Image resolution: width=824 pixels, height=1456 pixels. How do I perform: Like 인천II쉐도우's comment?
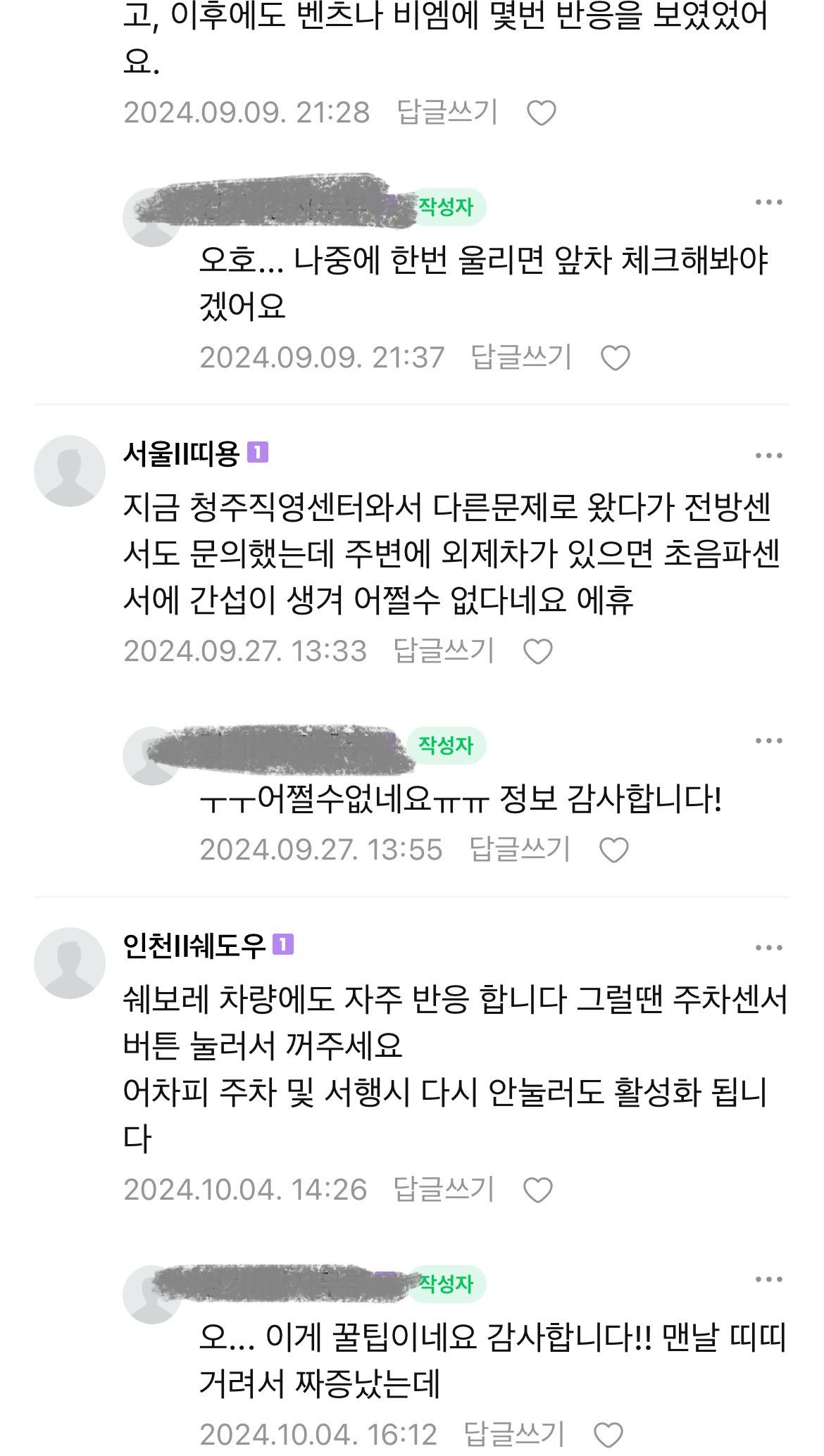(x=538, y=1190)
